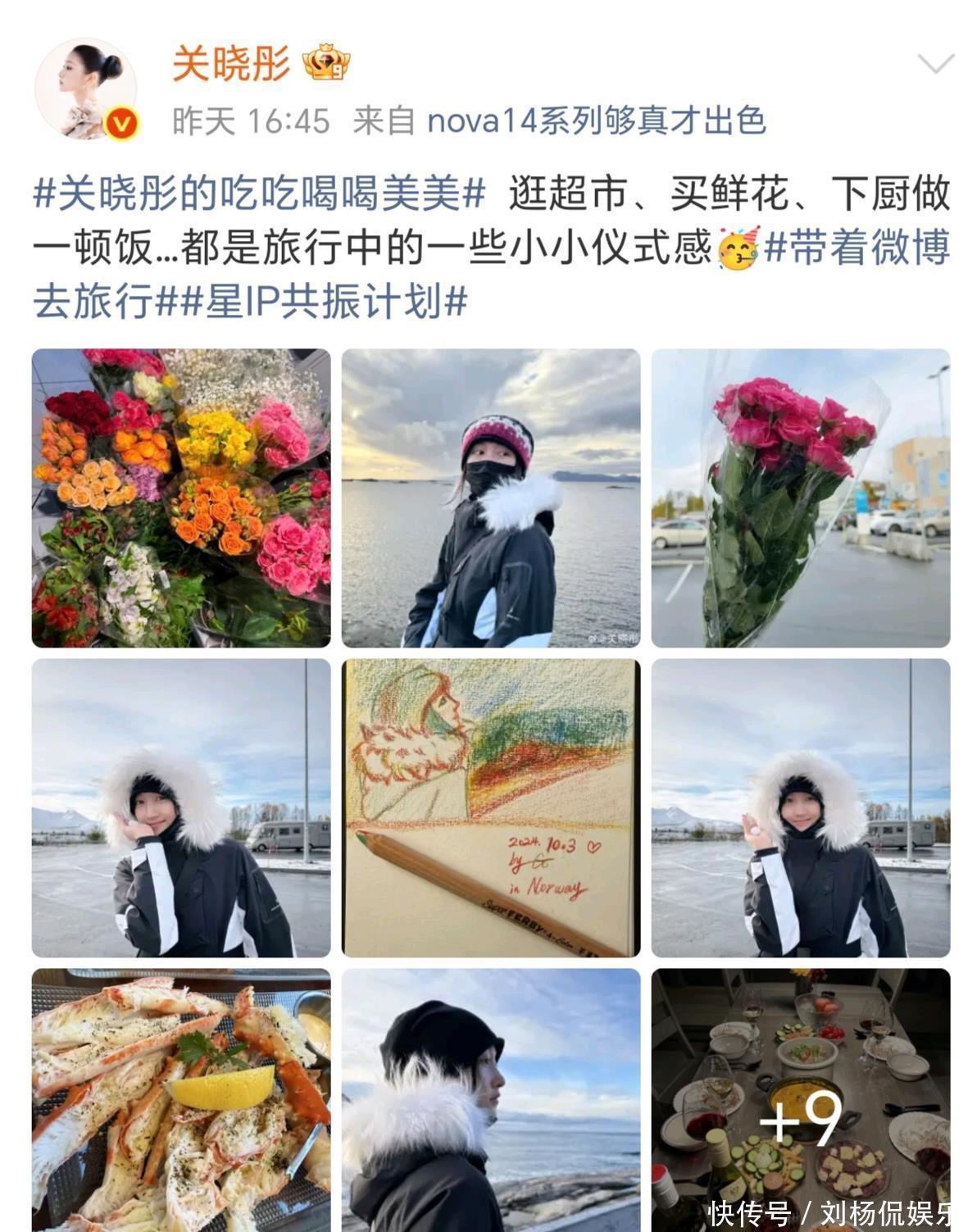The image size is (968, 1232).
Task: Open hashtag #星IP共振计划#
Action: pyautogui.click(x=324, y=302)
